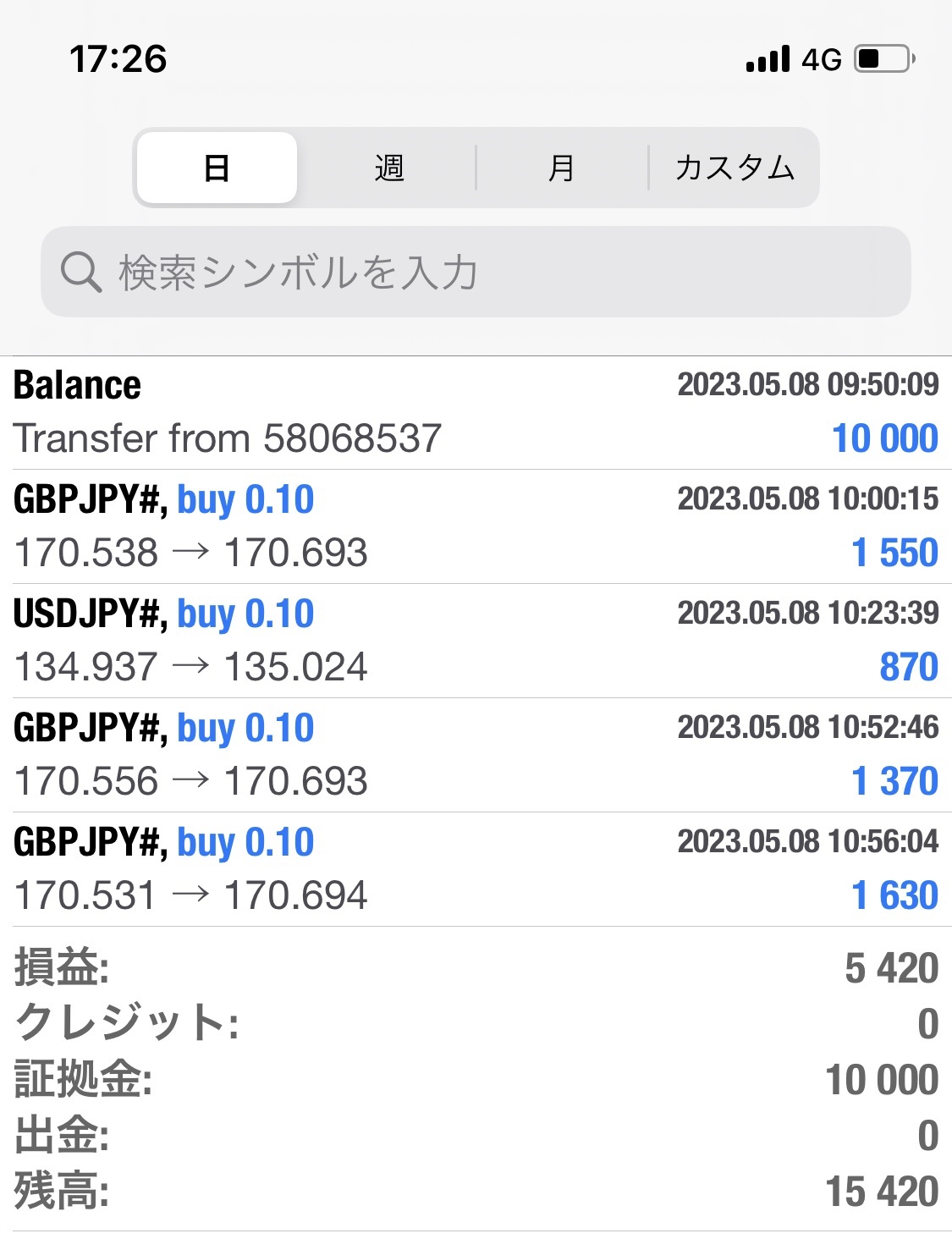View the GBPJPY# trade with profit 1 370
The width and height of the screenshot is (952, 1239).
point(476,755)
